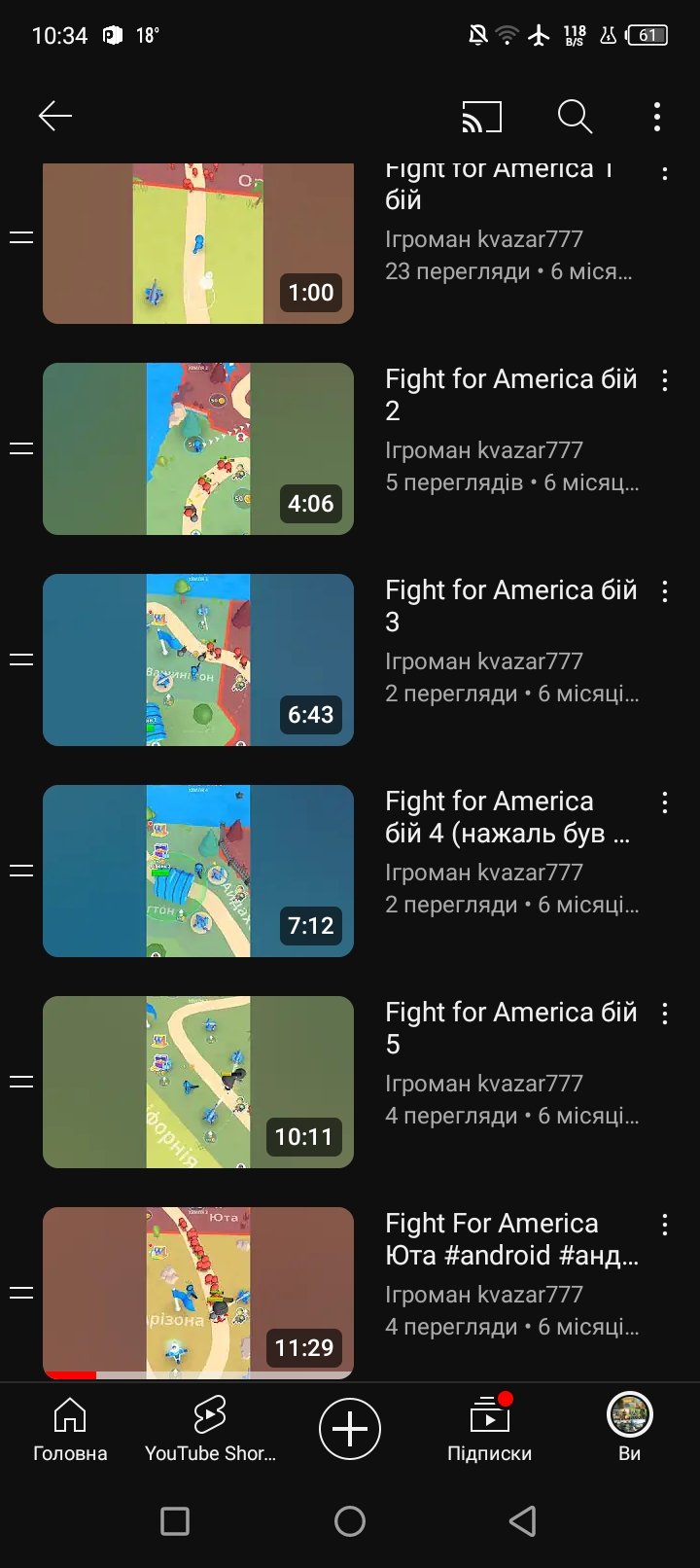Open the cast to device icon
700x1568 pixels.
tap(481, 117)
